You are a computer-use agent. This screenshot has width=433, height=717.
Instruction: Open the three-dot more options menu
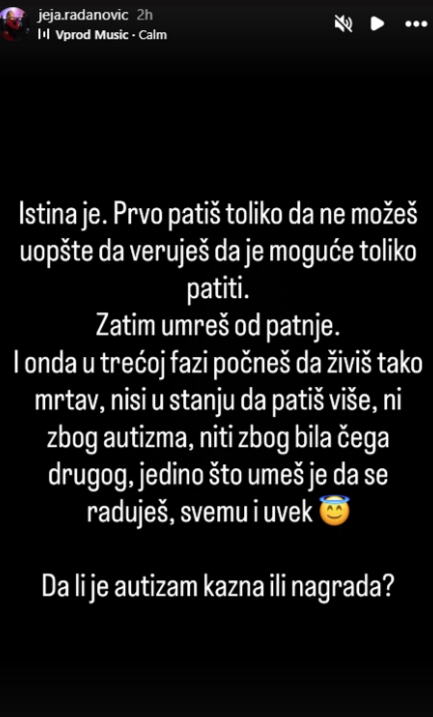(x=417, y=24)
